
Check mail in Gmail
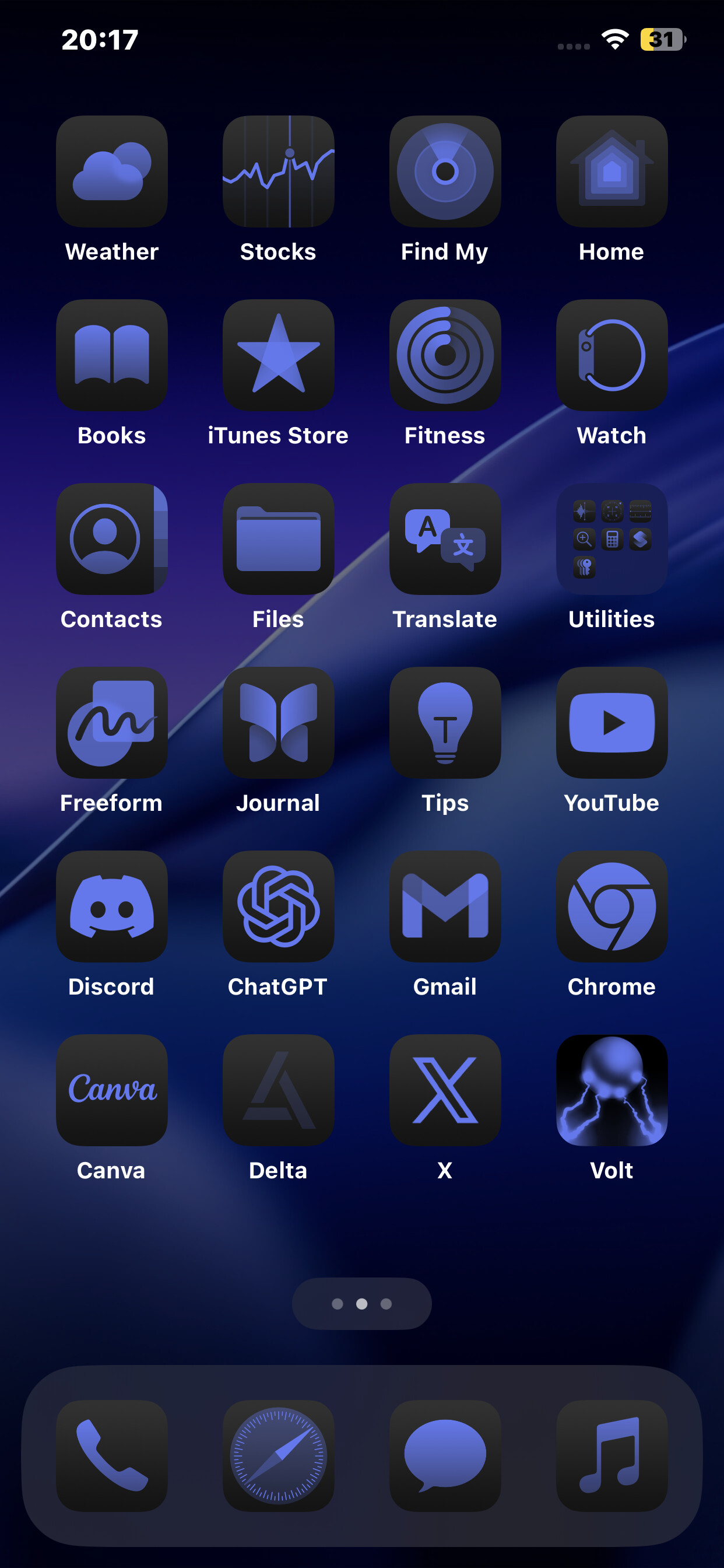(x=445, y=907)
